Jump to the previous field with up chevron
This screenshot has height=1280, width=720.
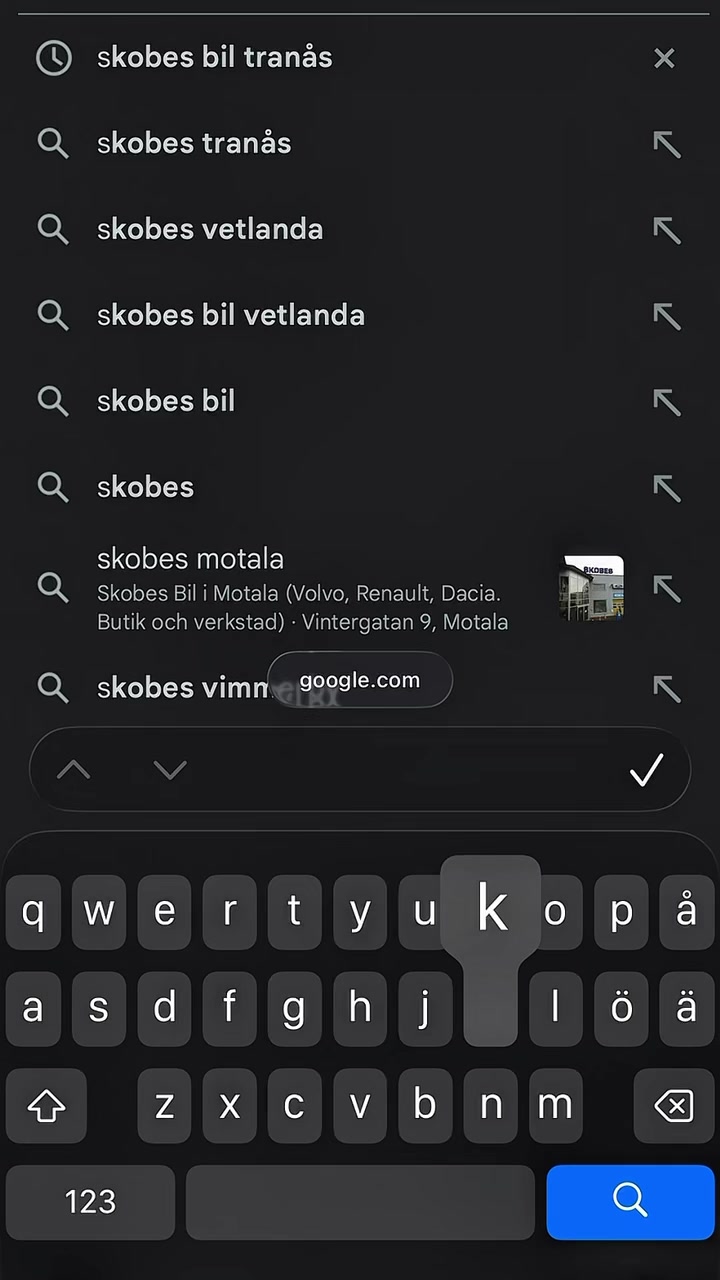coord(73,770)
